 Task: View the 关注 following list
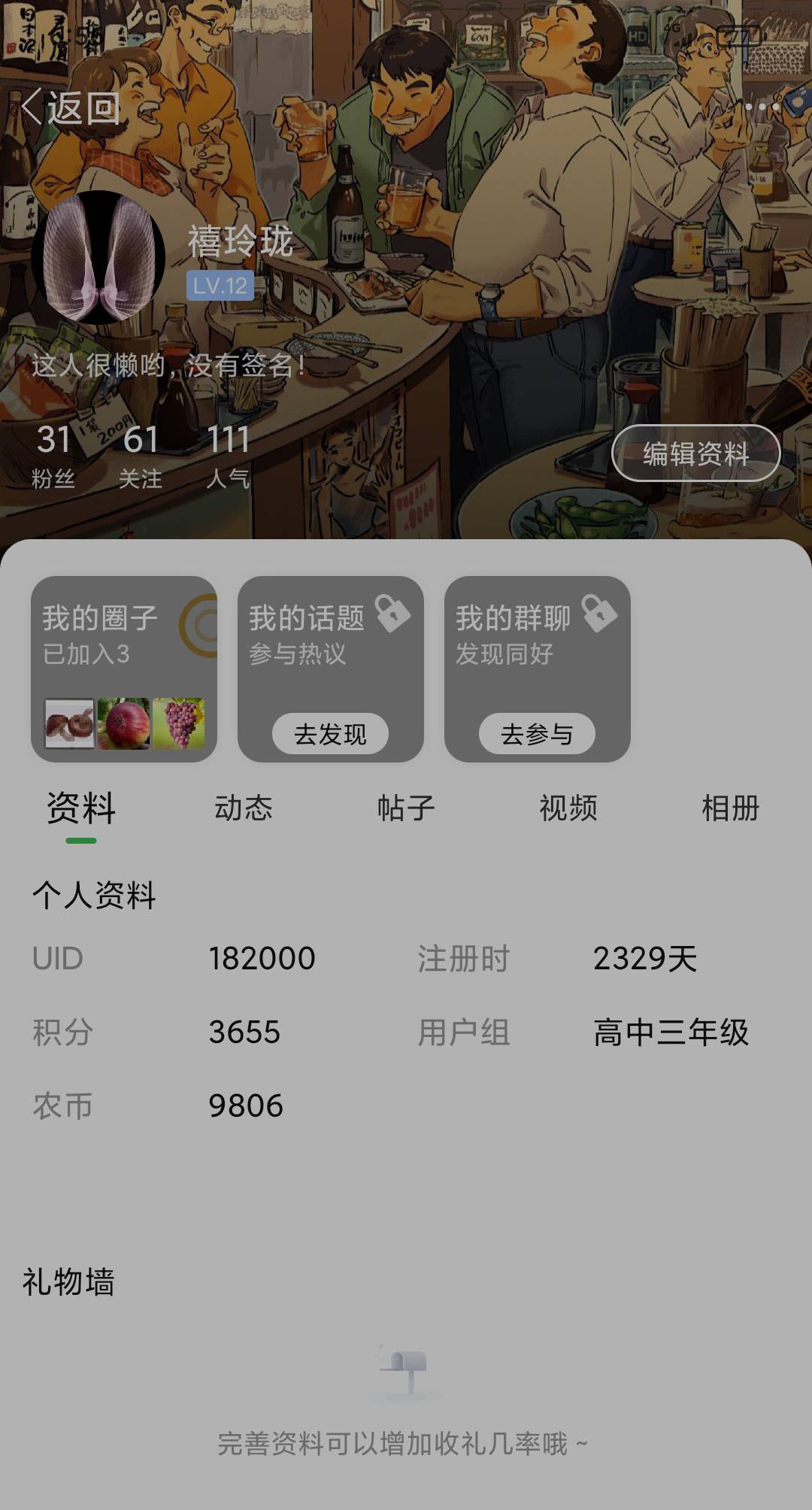coord(141,456)
